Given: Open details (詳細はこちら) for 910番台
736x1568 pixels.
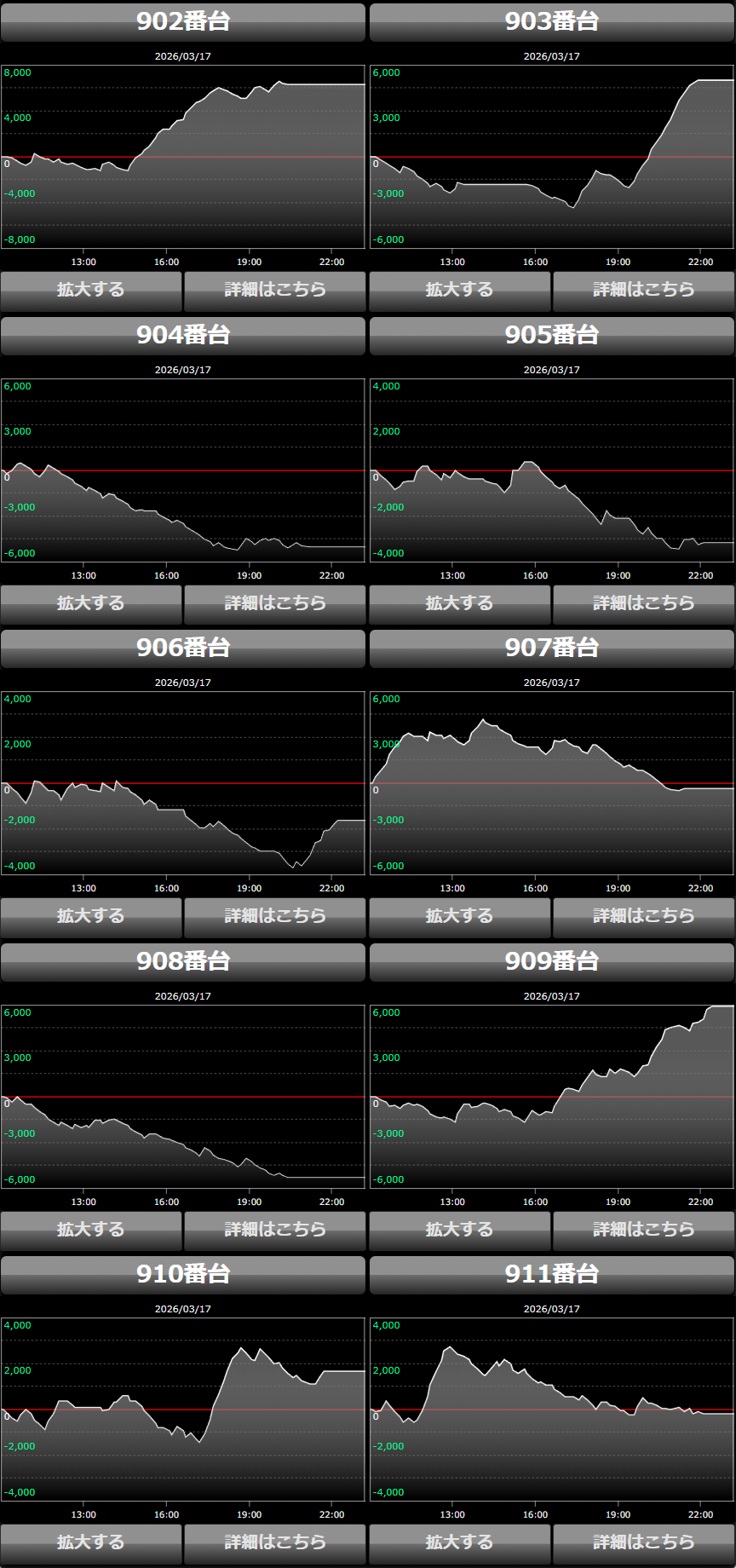Looking at the screenshot, I should [274, 1543].
